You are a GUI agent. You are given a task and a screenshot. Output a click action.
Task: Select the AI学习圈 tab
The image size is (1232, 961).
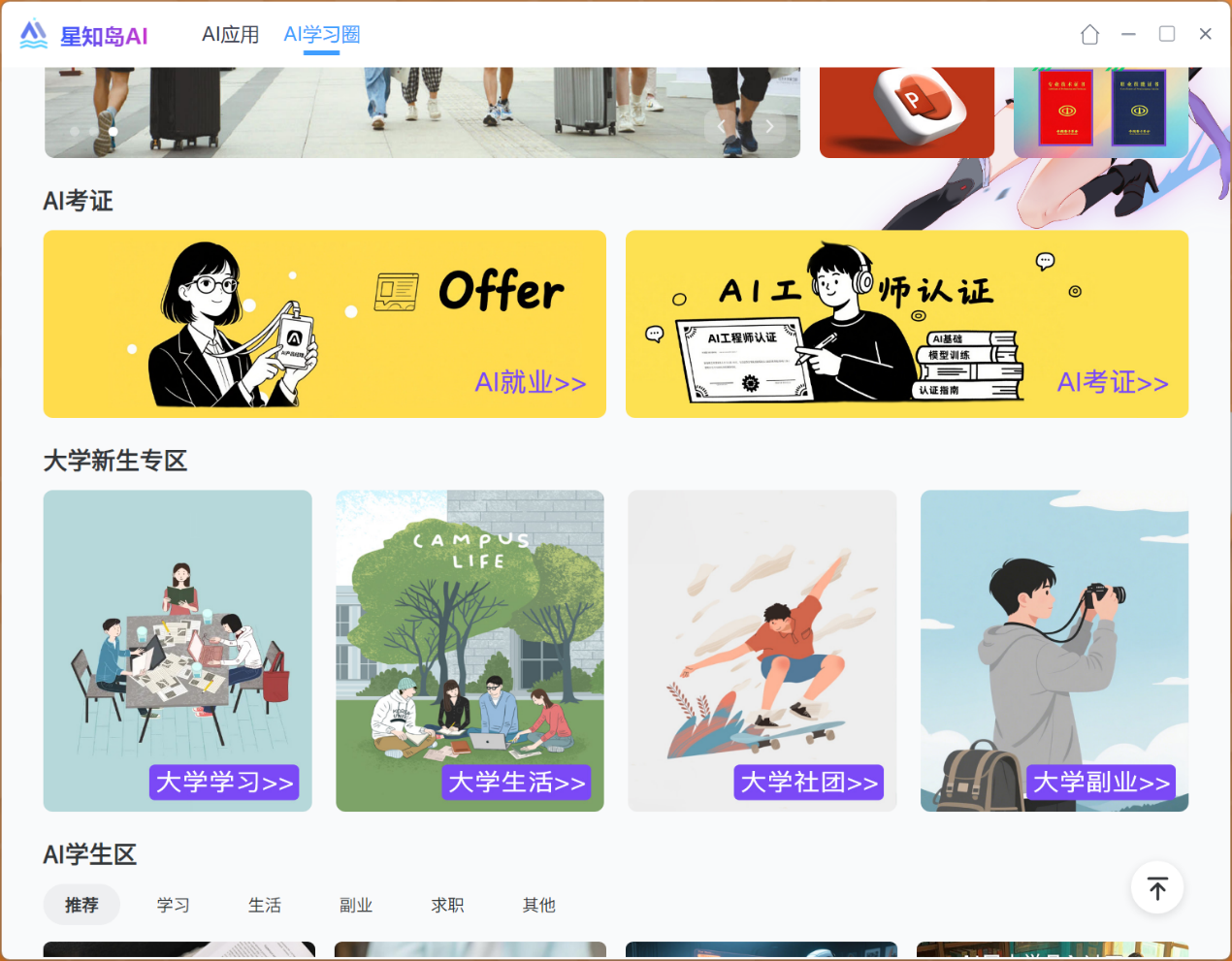(x=321, y=35)
